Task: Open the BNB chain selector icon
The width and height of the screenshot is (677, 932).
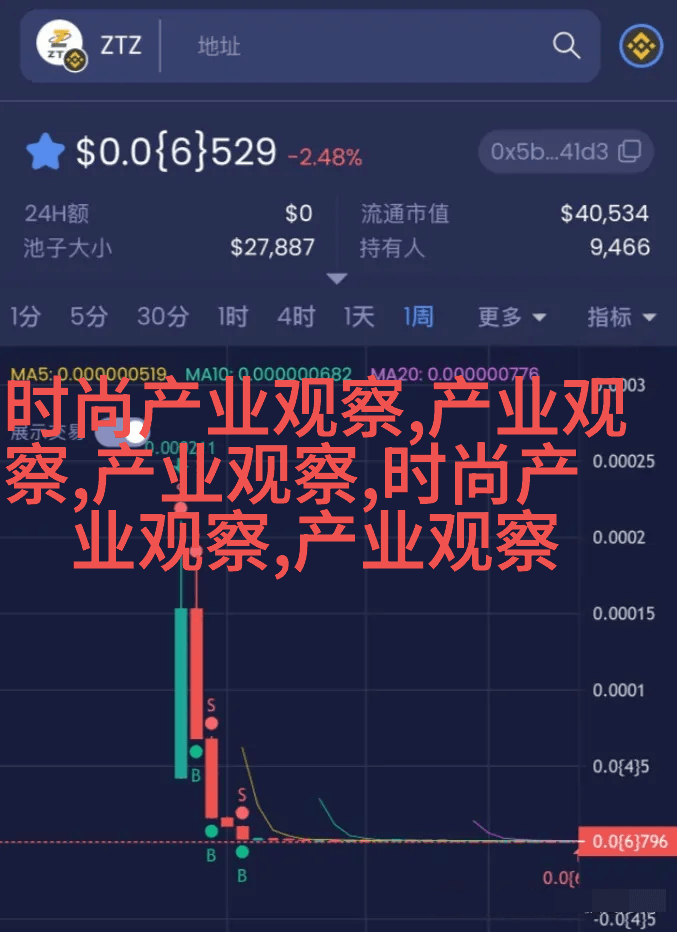Action: 640,46
